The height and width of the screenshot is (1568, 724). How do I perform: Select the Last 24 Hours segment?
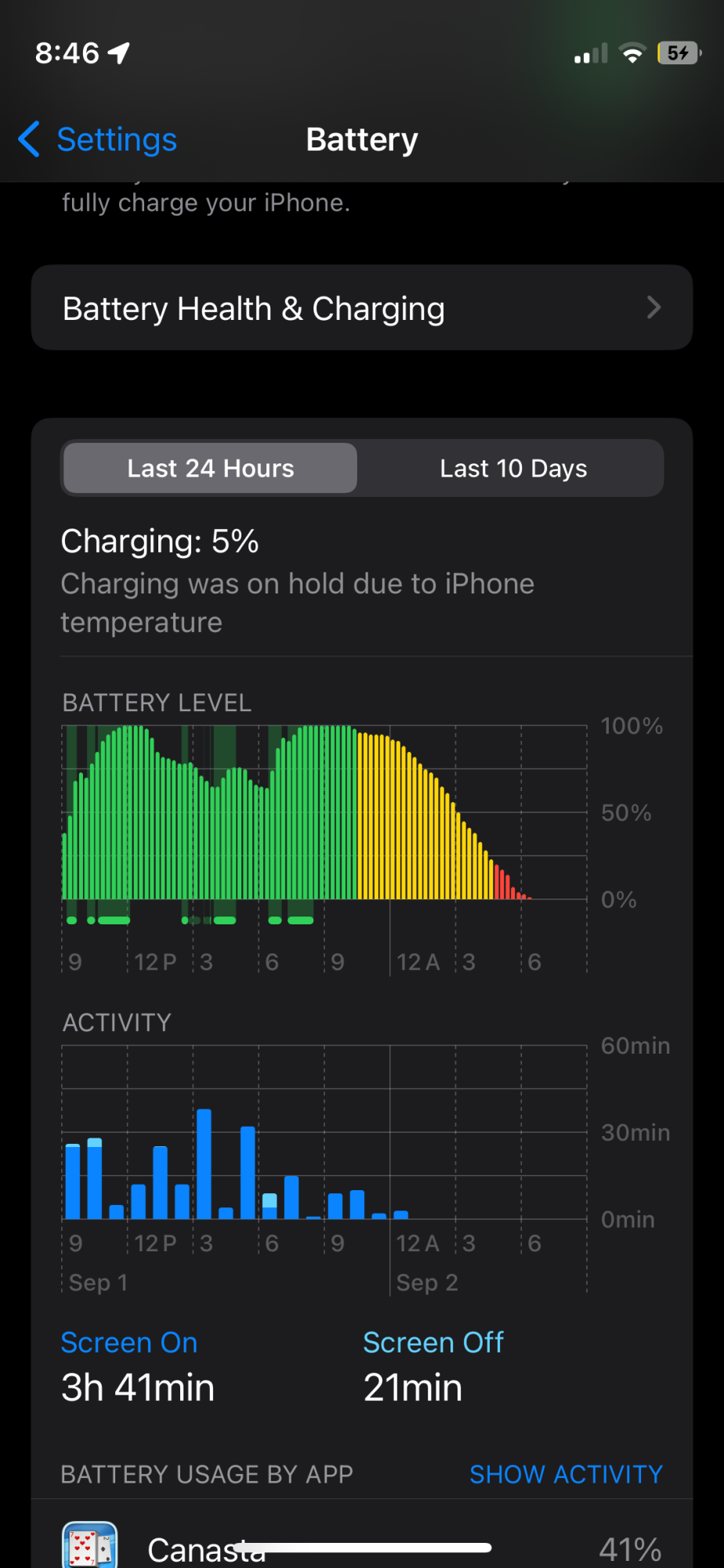(x=210, y=468)
